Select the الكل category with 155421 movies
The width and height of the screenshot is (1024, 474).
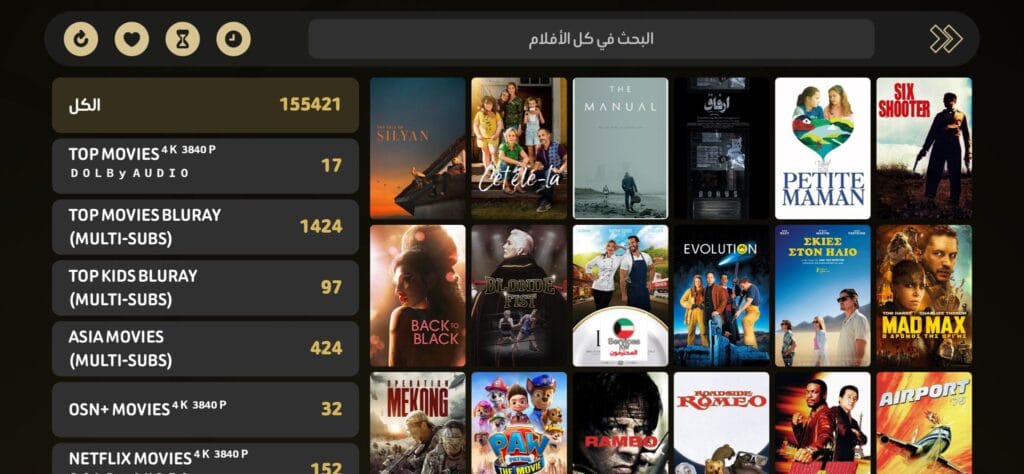tap(205, 105)
